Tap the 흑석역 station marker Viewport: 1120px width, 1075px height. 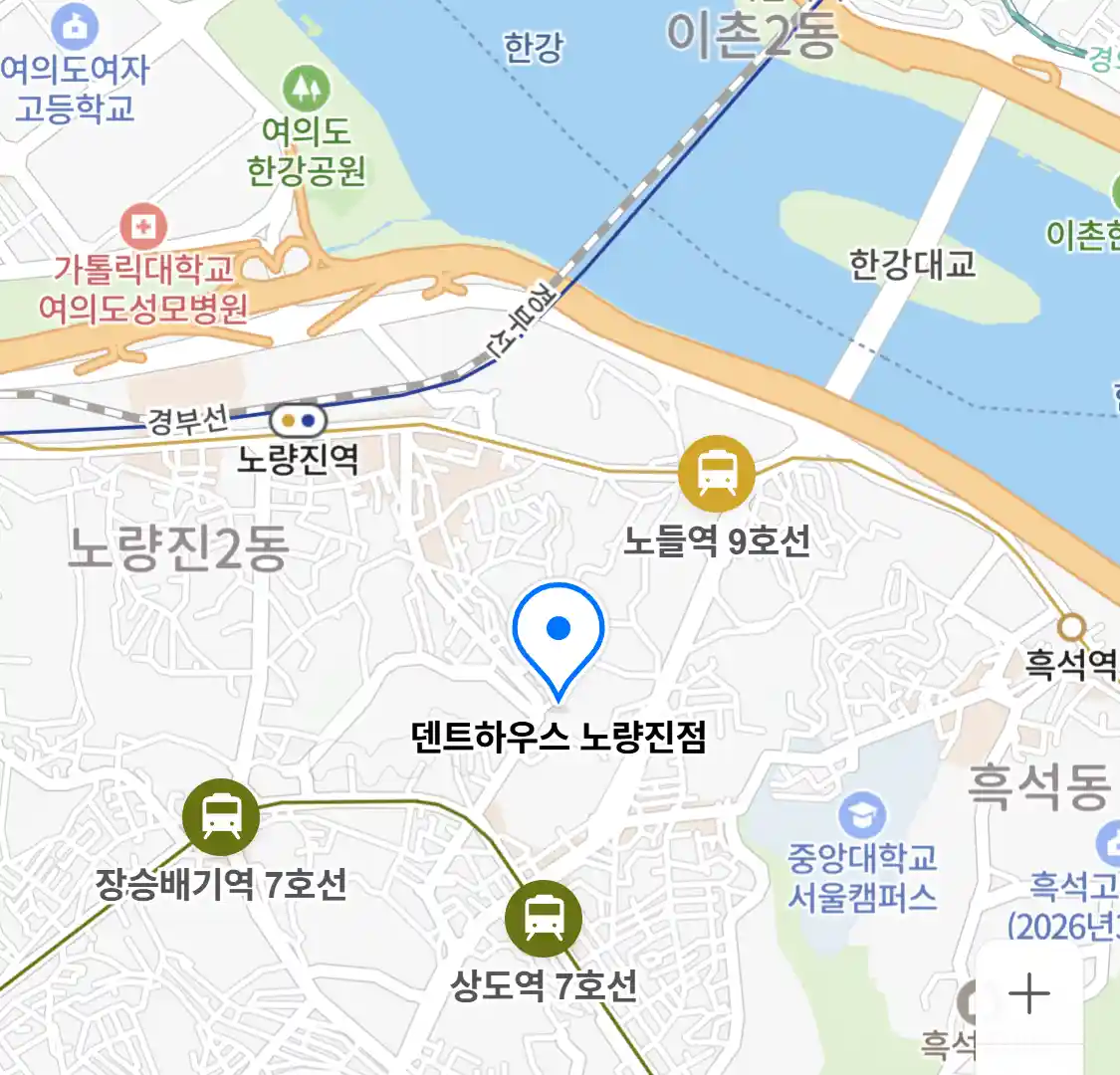pyautogui.click(x=1071, y=628)
